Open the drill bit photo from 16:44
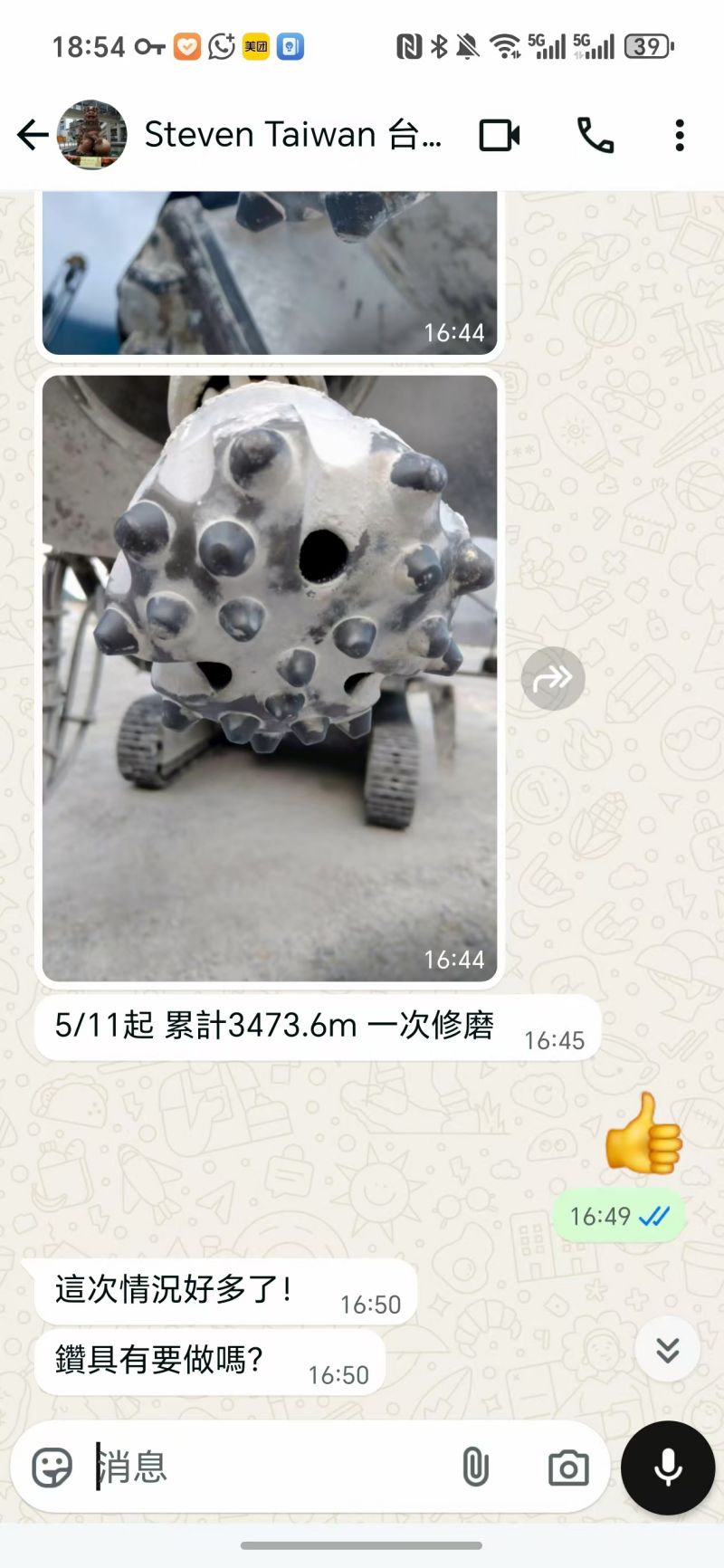Viewport: 724px width, 1568px height. [x=270, y=677]
